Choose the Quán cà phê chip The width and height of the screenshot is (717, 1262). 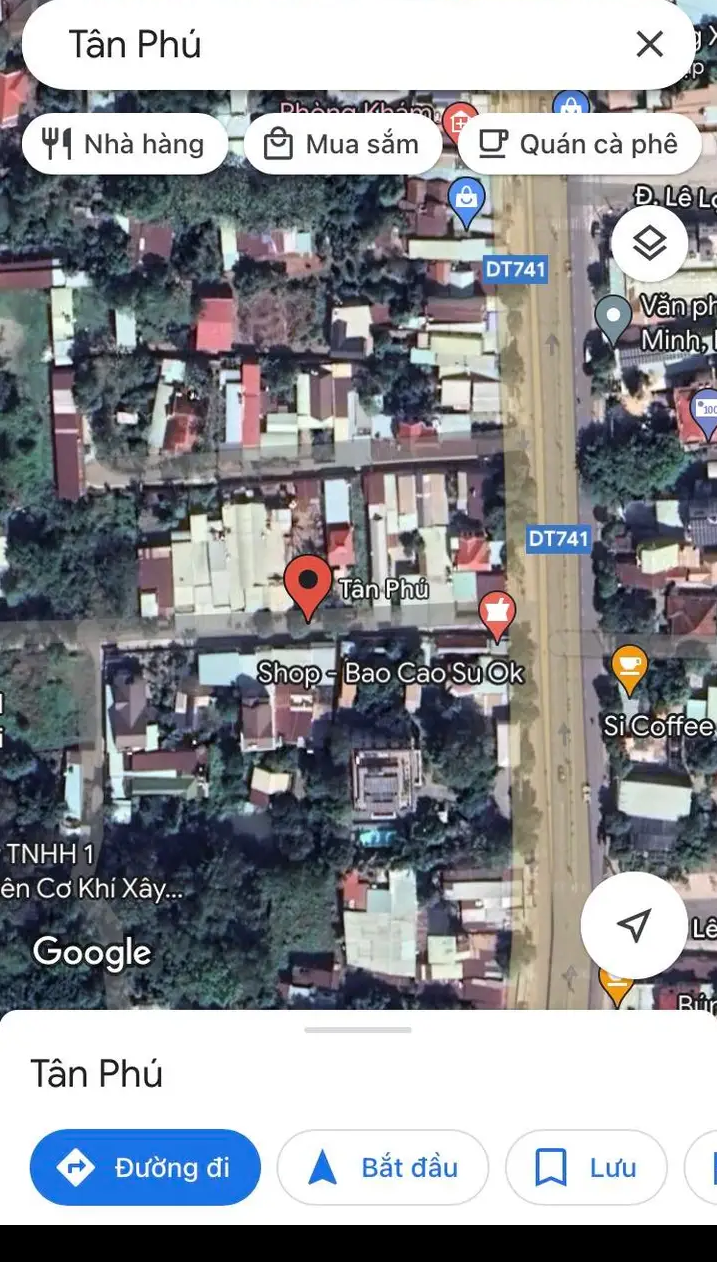[579, 144]
